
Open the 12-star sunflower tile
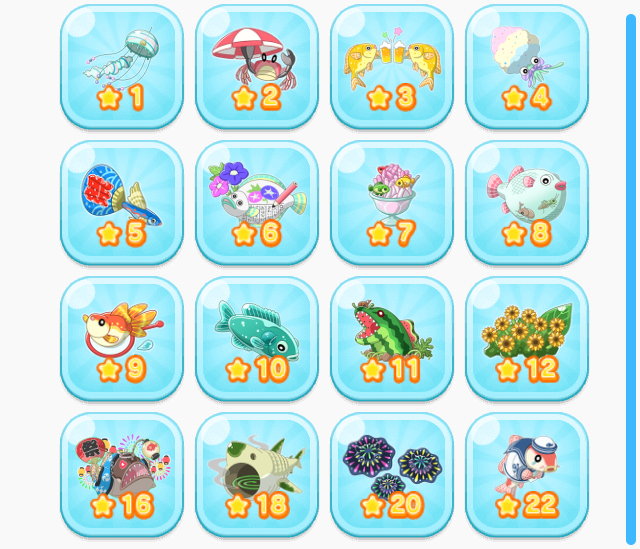(527, 338)
